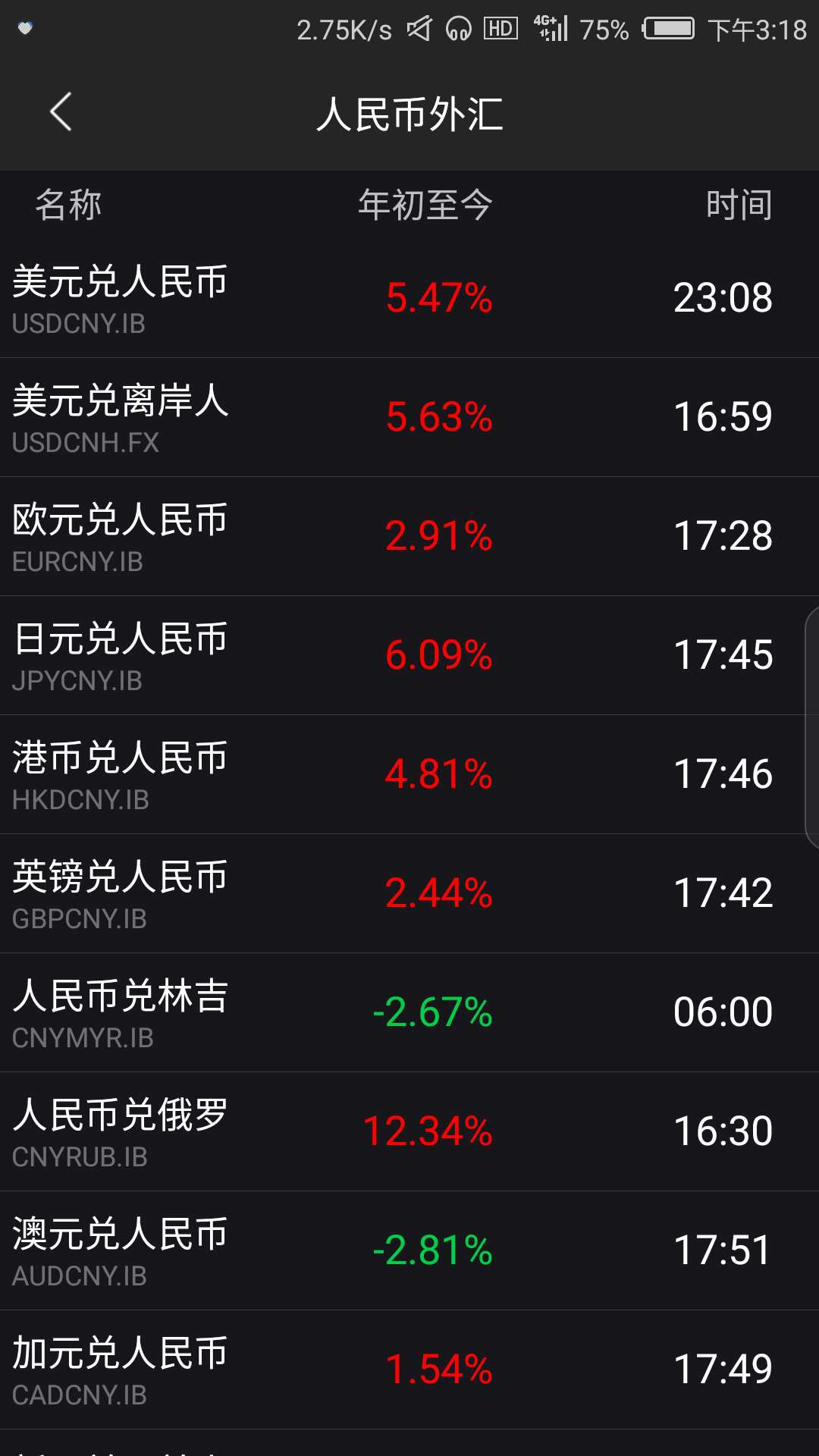Image resolution: width=819 pixels, height=1456 pixels.
Task: View the 英镑兑人民币 GBPCNY.IB row
Action: [x=409, y=893]
